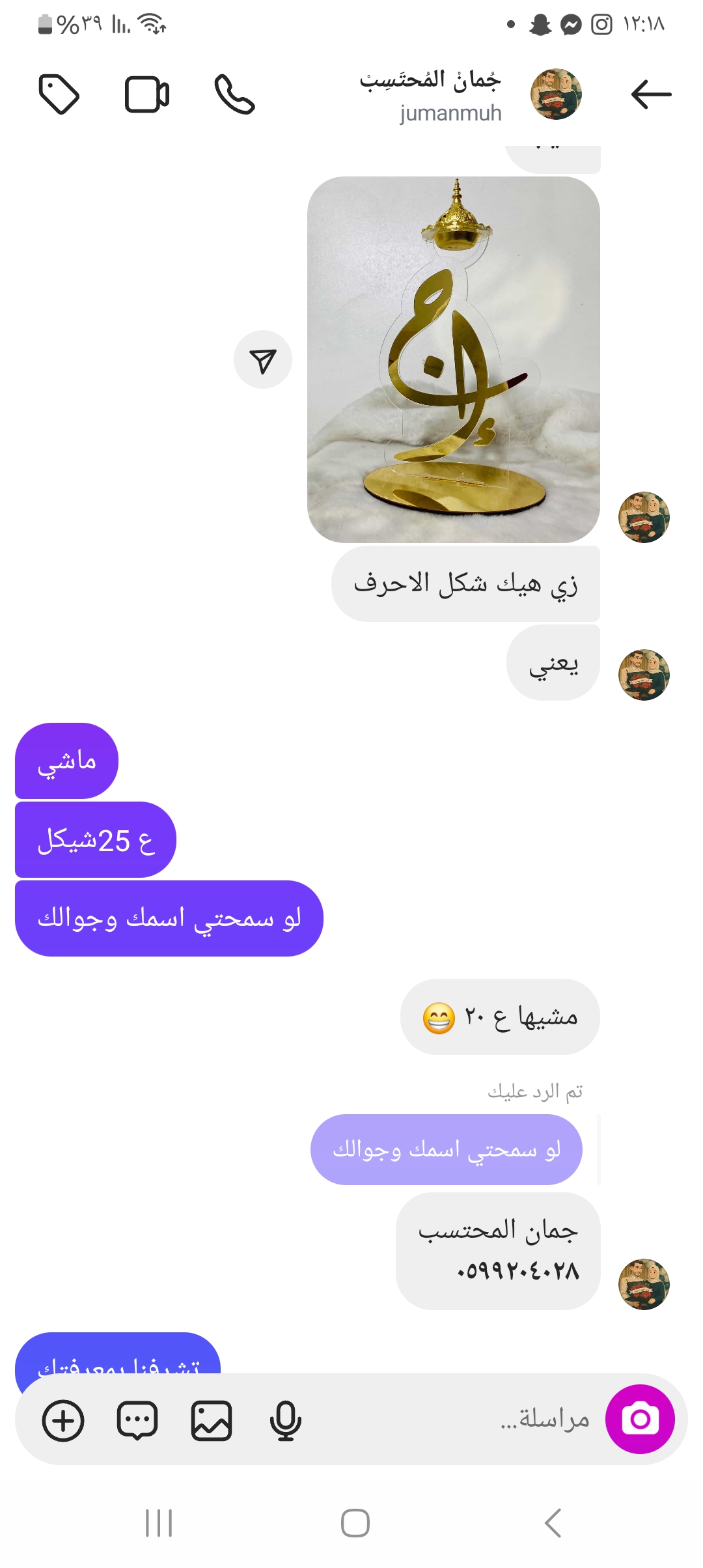The height and width of the screenshot is (1568, 703).
Task: Record a voice message with microphone
Action: pyautogui.click(x=285, y=1420)
